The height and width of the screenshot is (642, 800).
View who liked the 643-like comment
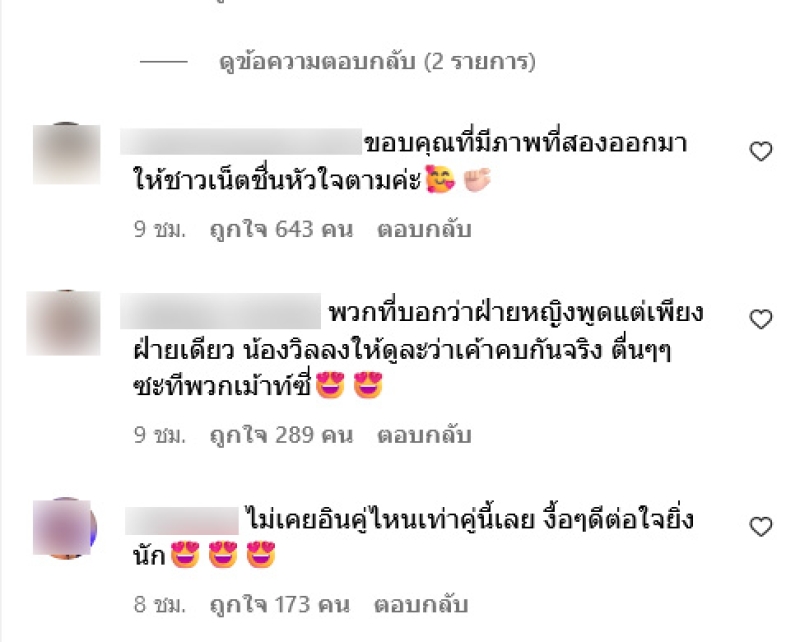pos(282,229)
